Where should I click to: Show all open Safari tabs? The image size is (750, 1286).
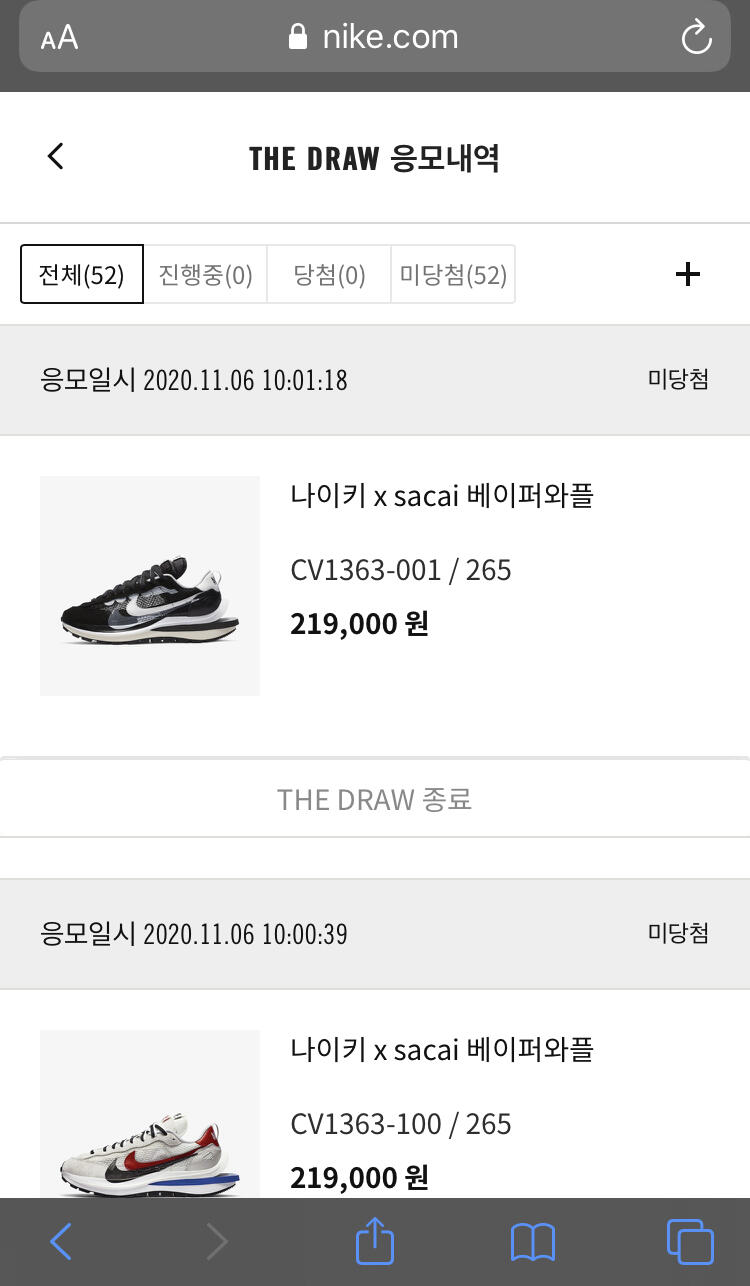tap(690, 1242)
